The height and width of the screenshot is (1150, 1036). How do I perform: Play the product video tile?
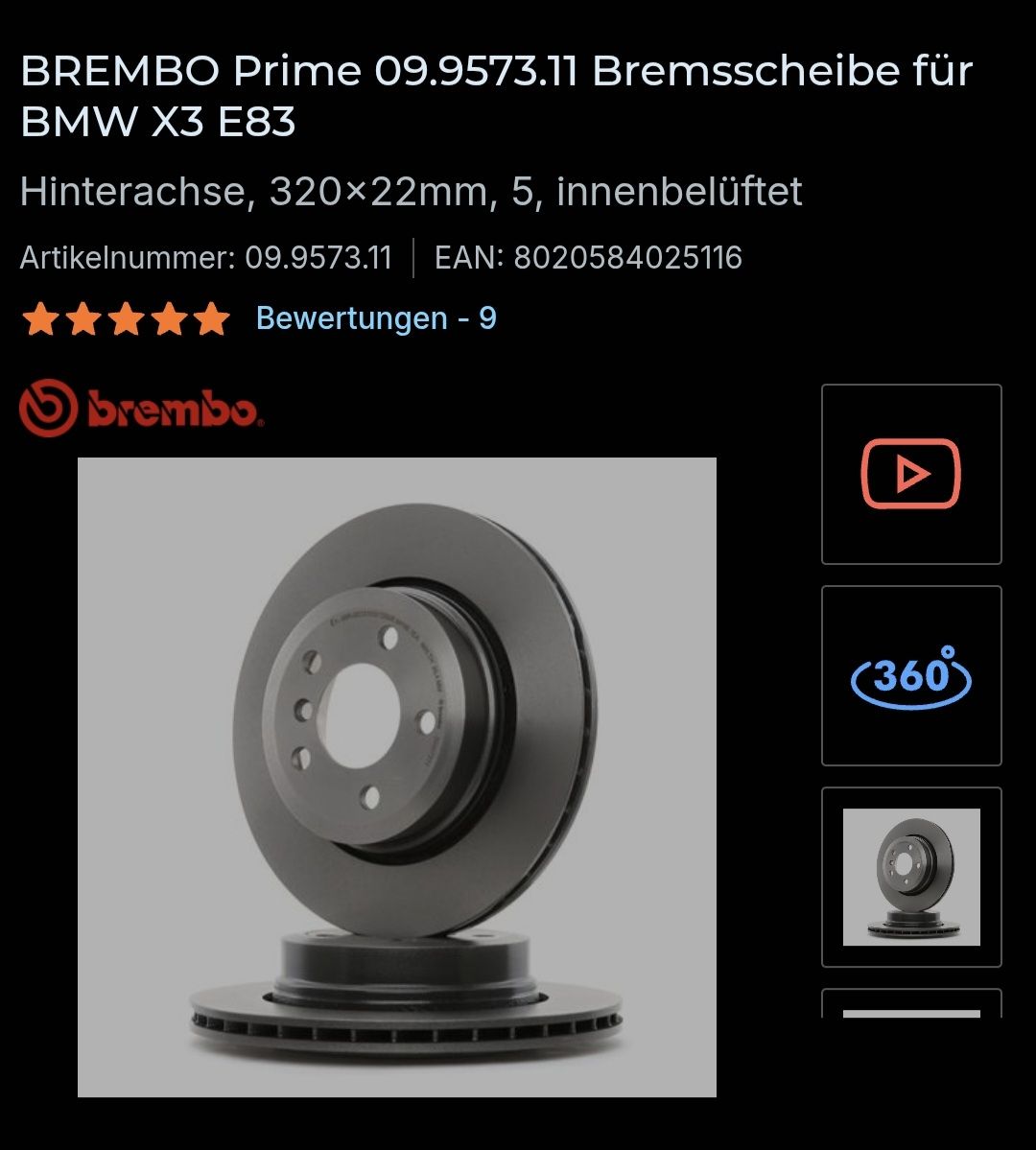910,474
